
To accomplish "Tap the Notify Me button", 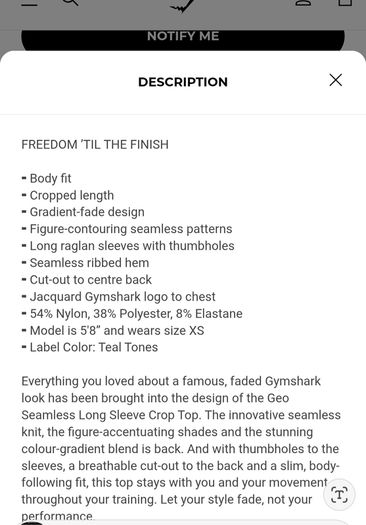I will coord(183,40).
